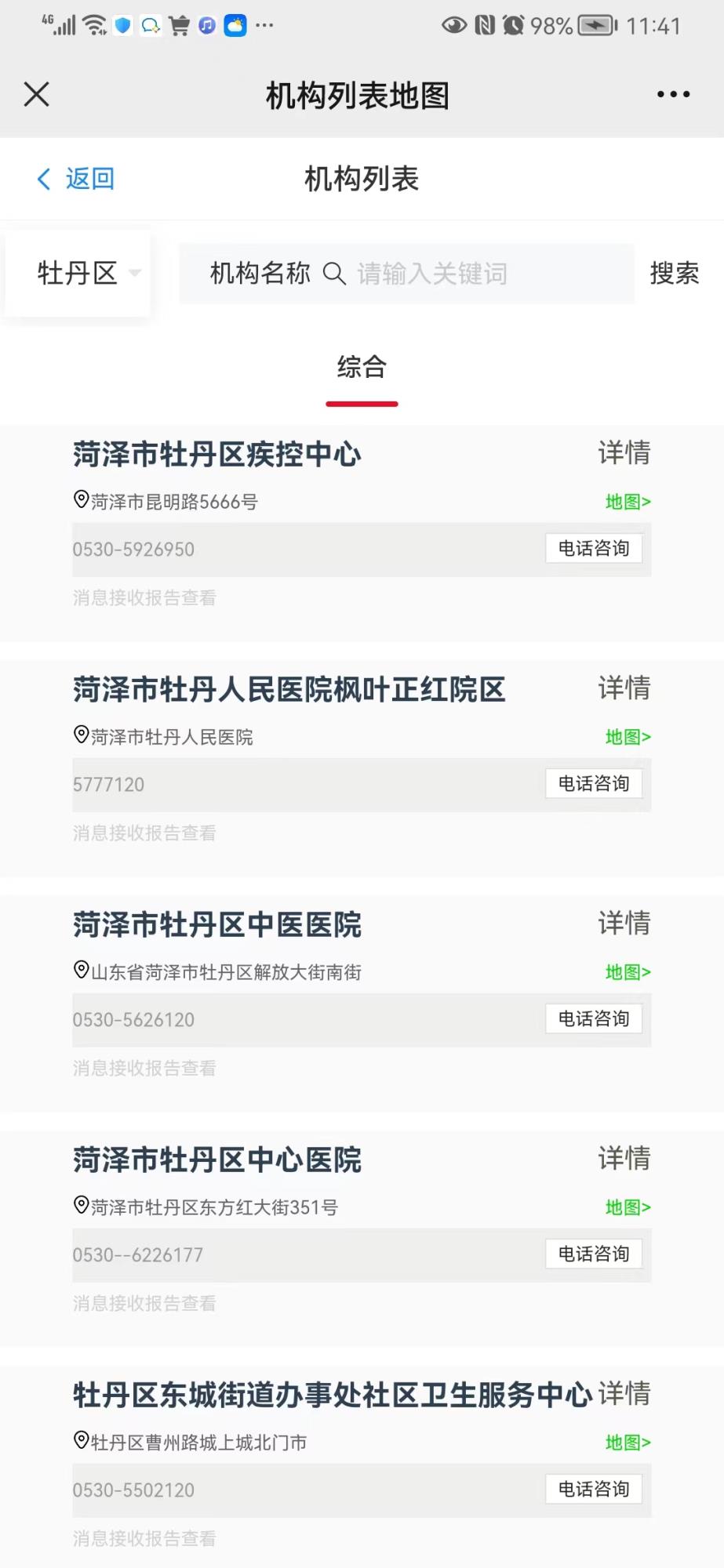
Task: View 详情 for 菏泽市牡丹区中医医院
Action: (624, 924)
